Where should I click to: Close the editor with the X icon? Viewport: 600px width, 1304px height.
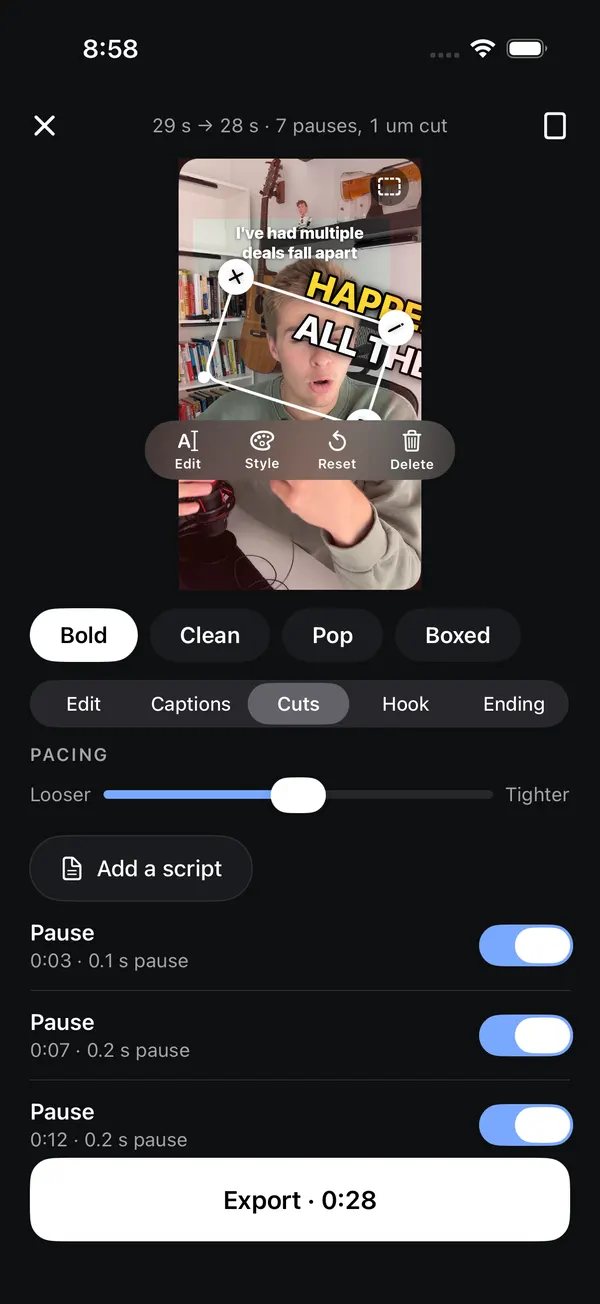[x=44, y=126]
